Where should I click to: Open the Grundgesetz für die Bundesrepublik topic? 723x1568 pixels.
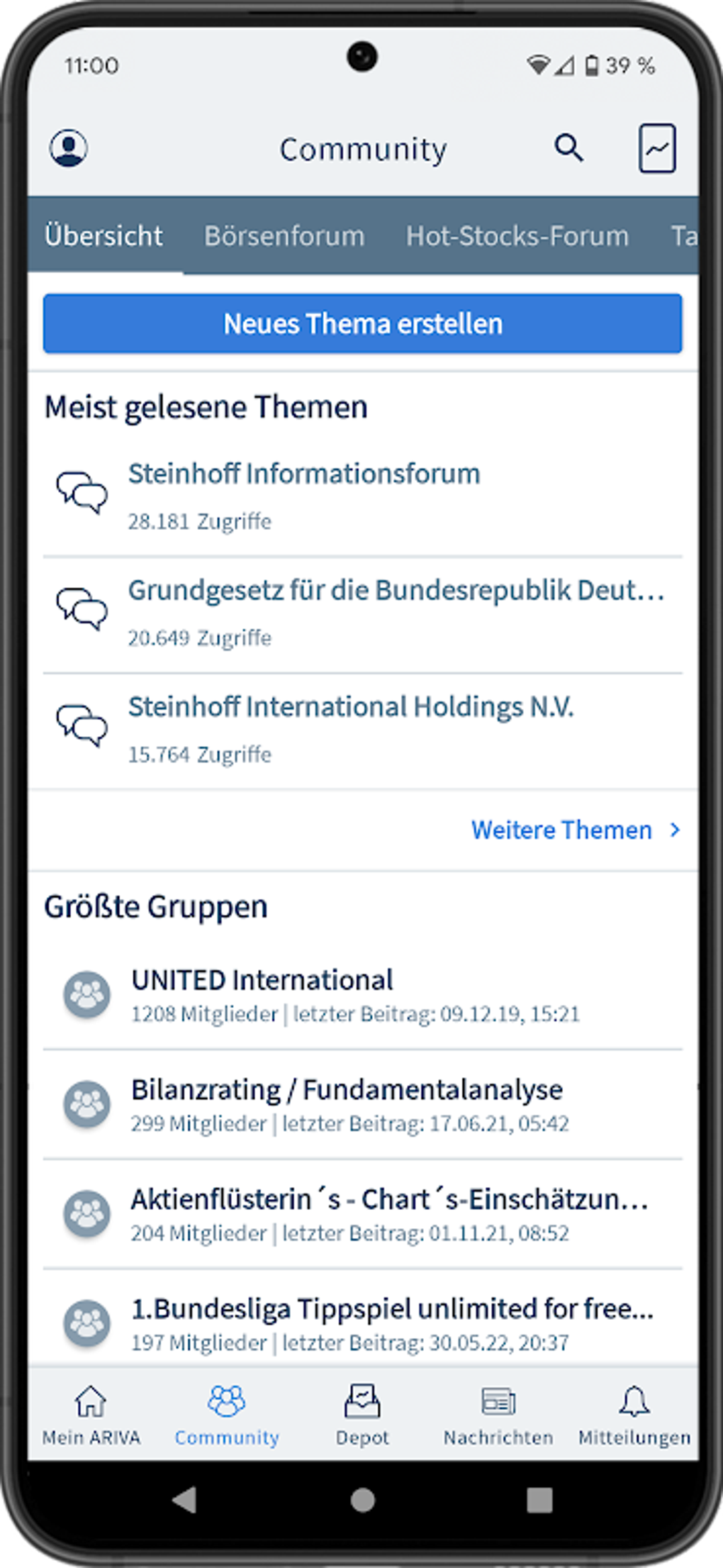pos(396,590)
